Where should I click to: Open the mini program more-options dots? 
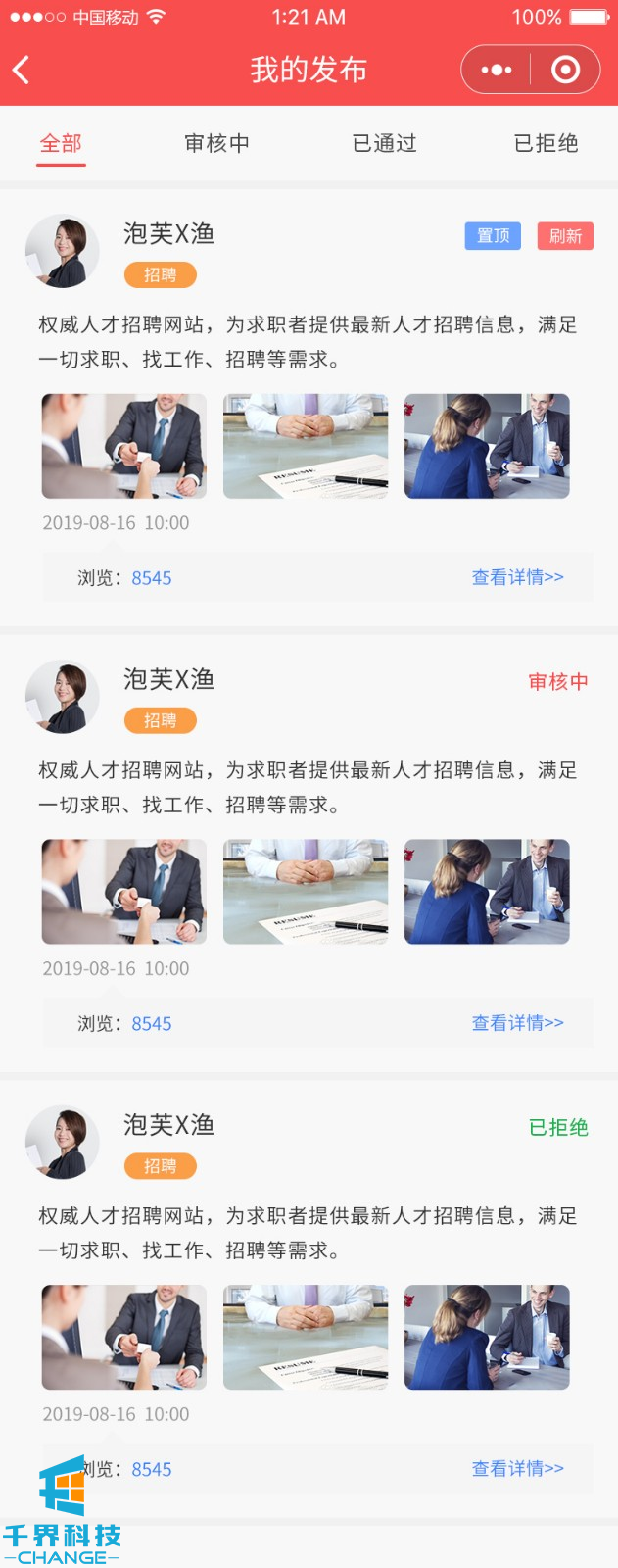497,70
